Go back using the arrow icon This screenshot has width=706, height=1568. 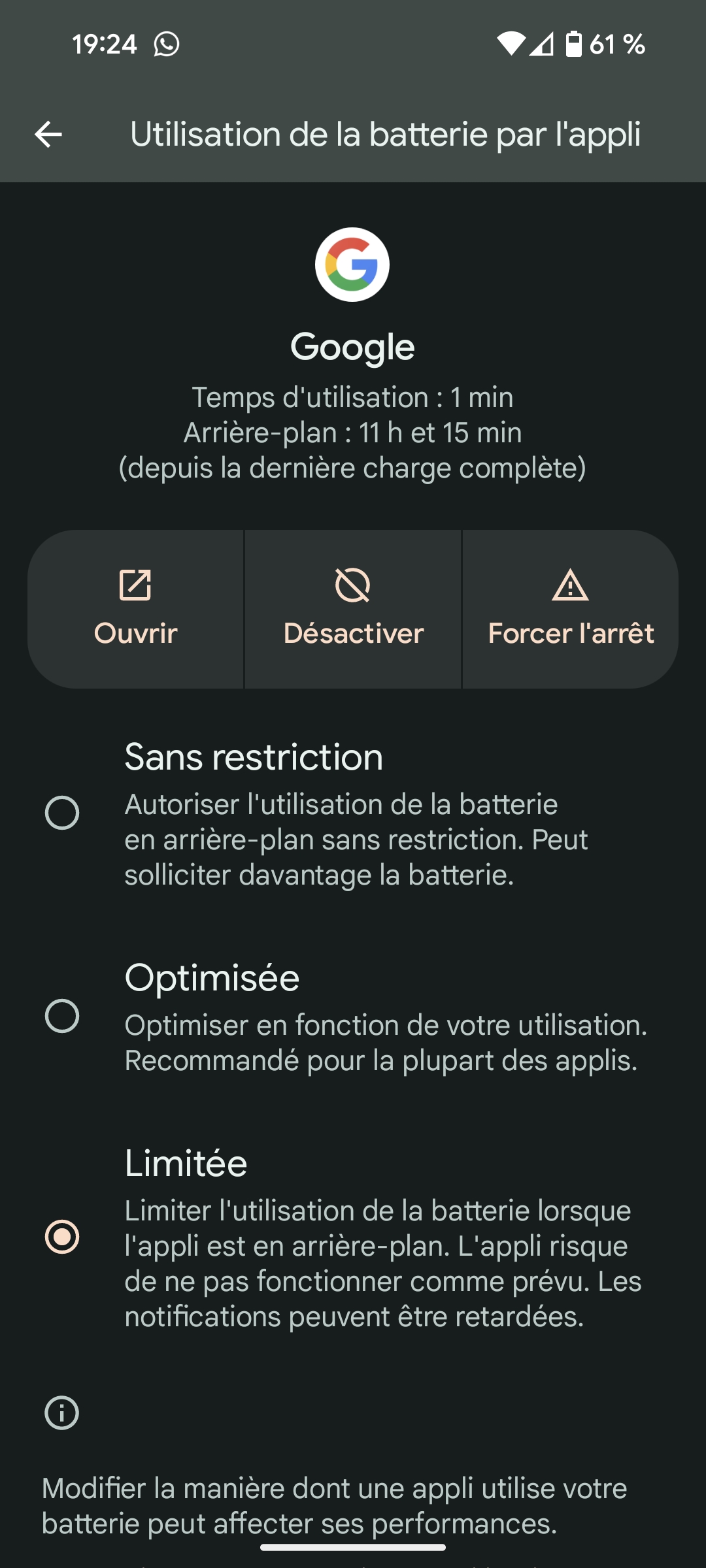point(48,135)
